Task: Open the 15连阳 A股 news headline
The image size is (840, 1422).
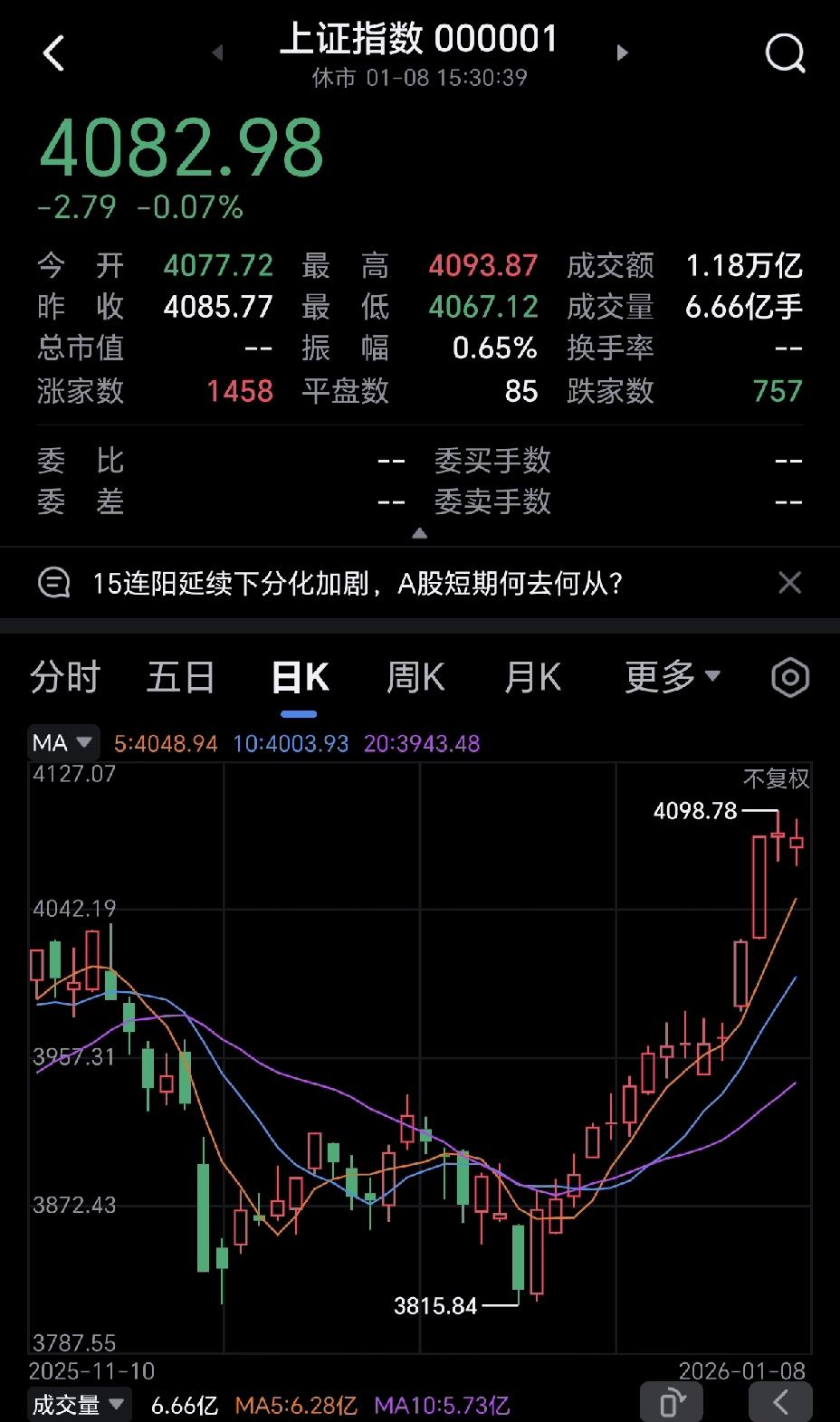Action: tap(358, 582)
